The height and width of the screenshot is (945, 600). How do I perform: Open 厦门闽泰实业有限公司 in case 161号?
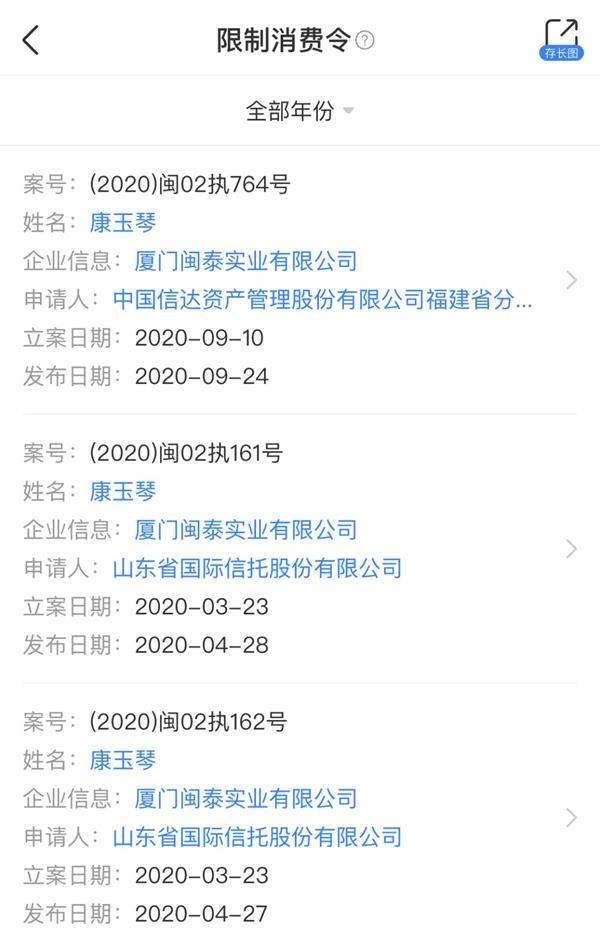coord(245,530)
